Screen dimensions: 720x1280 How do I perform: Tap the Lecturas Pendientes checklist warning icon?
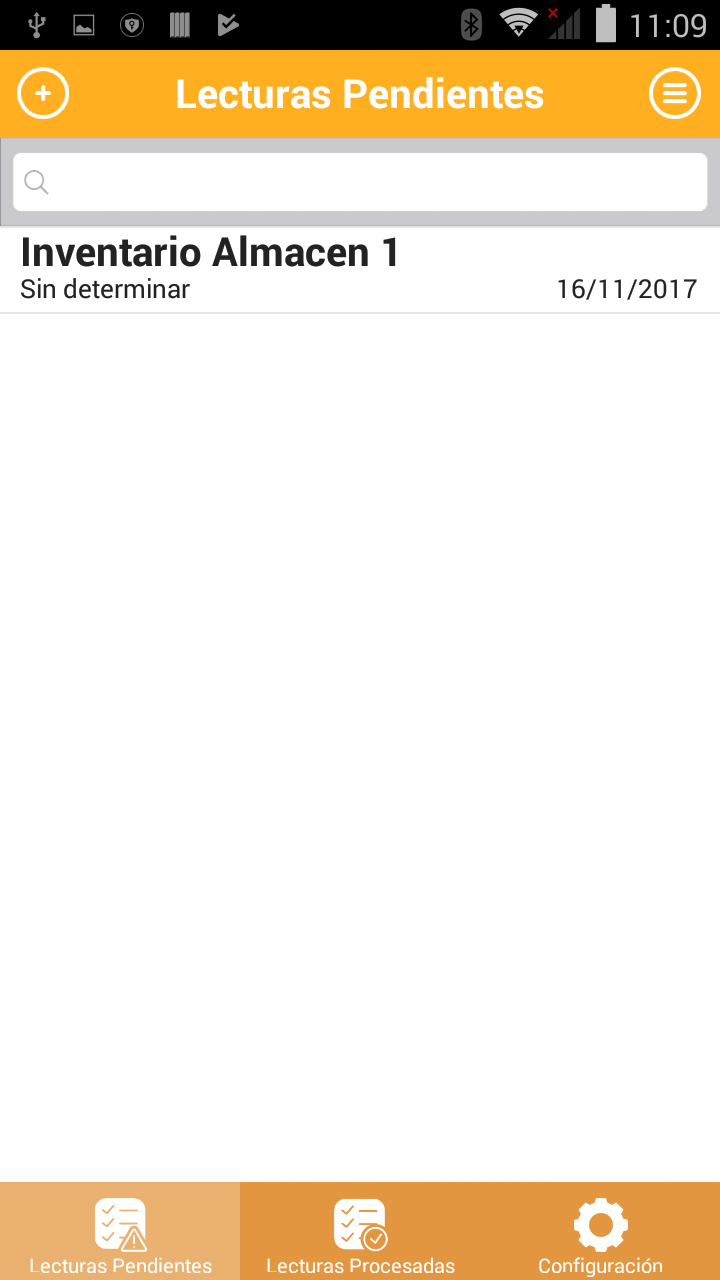click(x=119, y=1222)
